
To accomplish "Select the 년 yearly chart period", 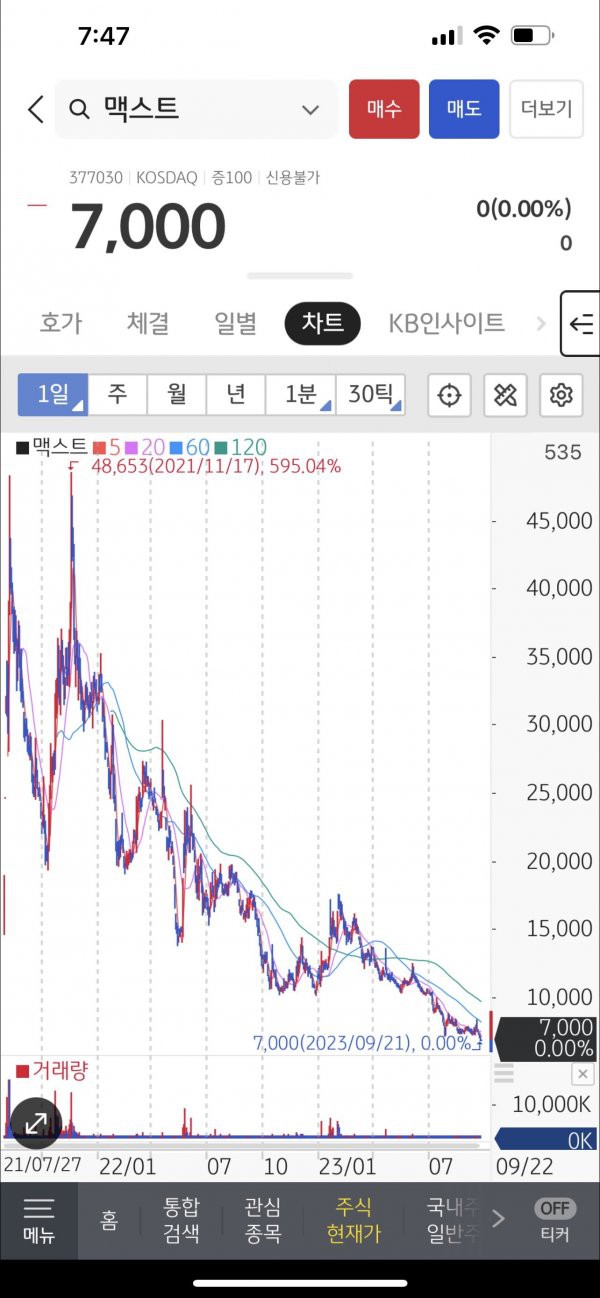I will pos(235,395).
